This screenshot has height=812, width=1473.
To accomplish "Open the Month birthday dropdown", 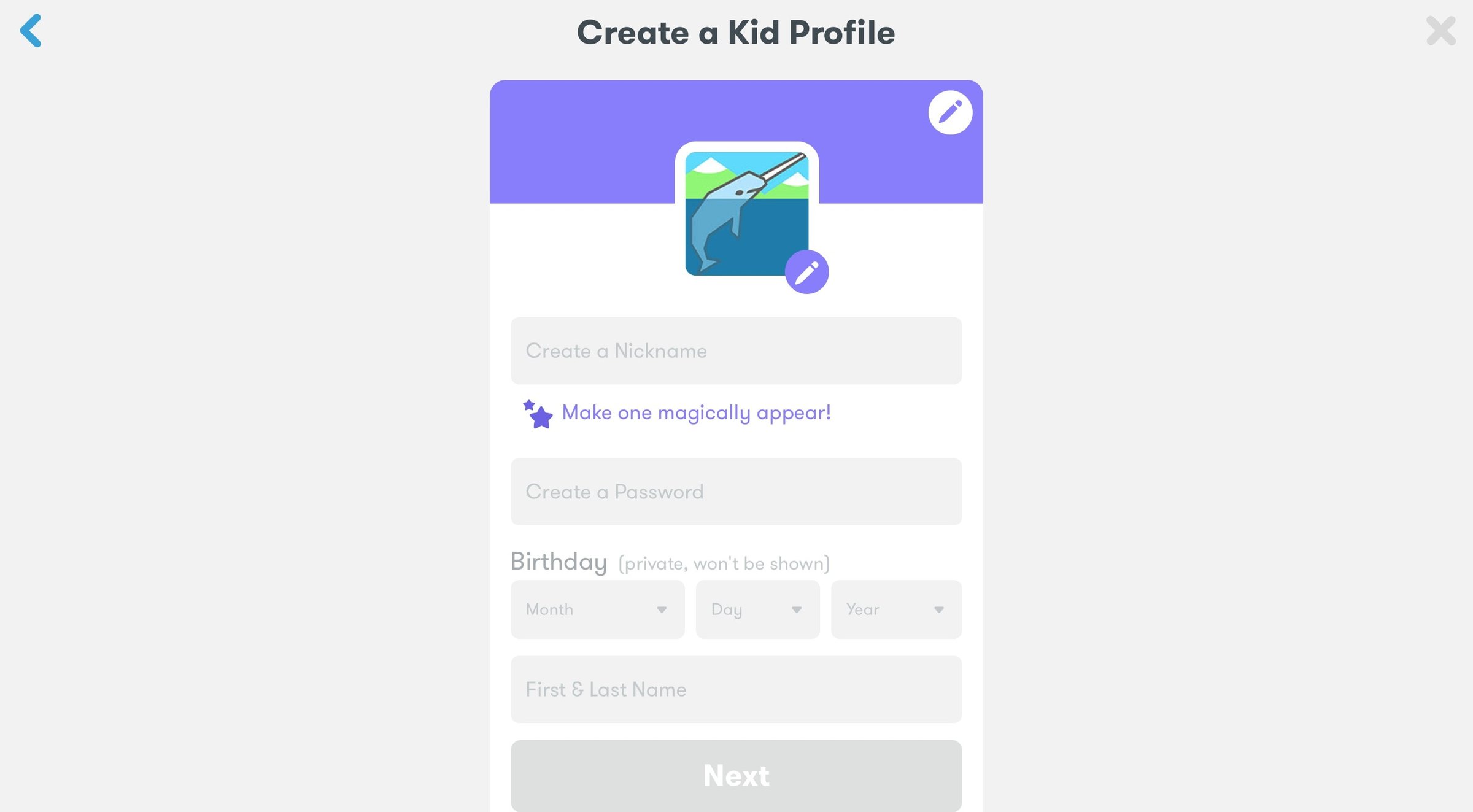I will pyautogui.click(x=597, y=609).
